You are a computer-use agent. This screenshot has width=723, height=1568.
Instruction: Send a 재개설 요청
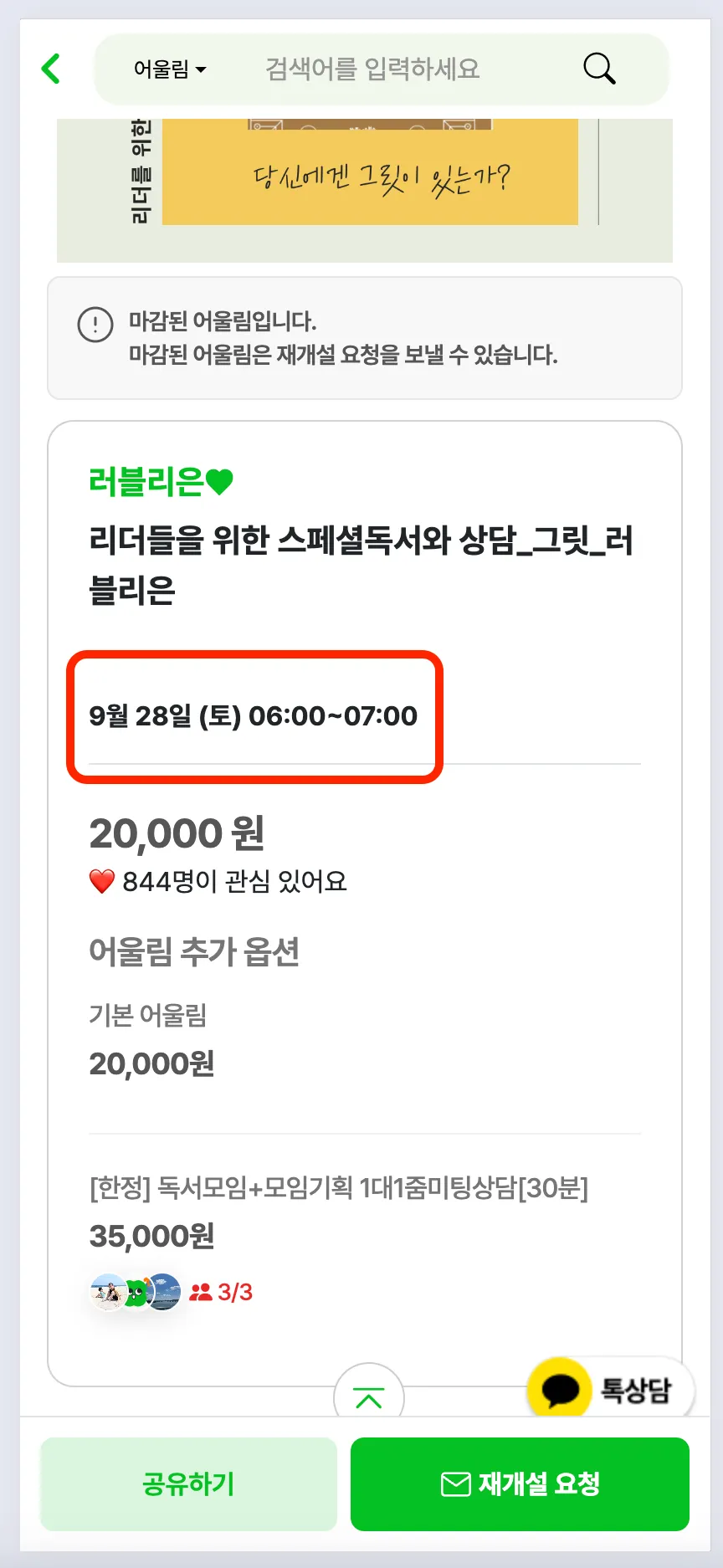(x=520, y=1483)
